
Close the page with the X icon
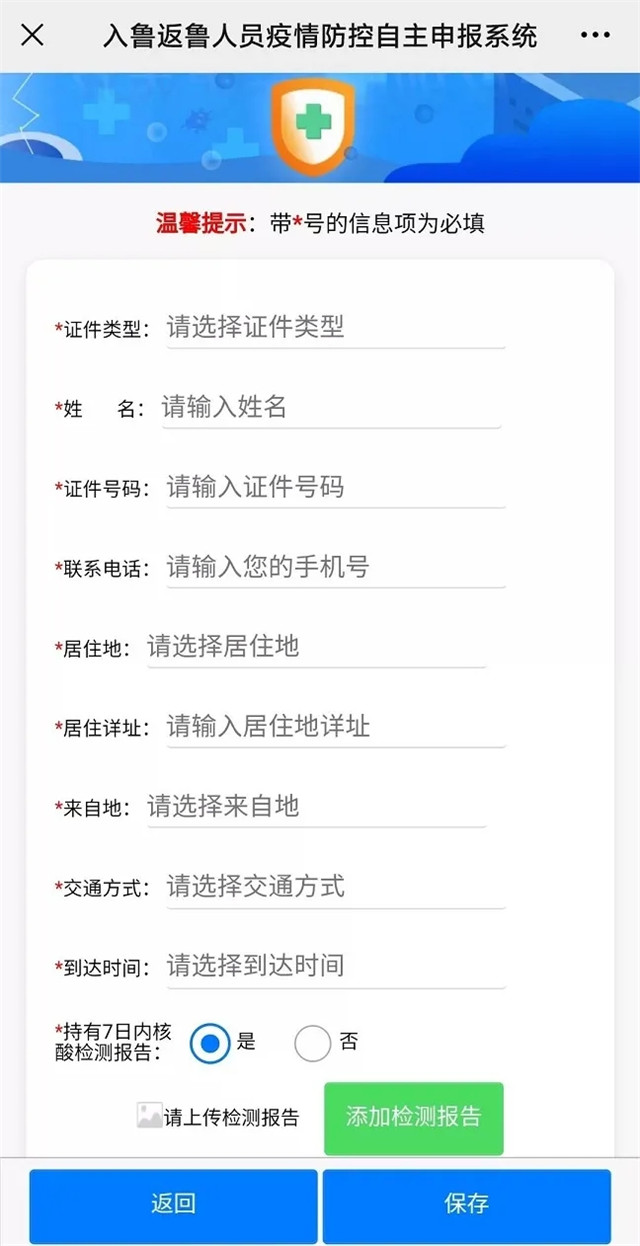[x=32, y=36]
